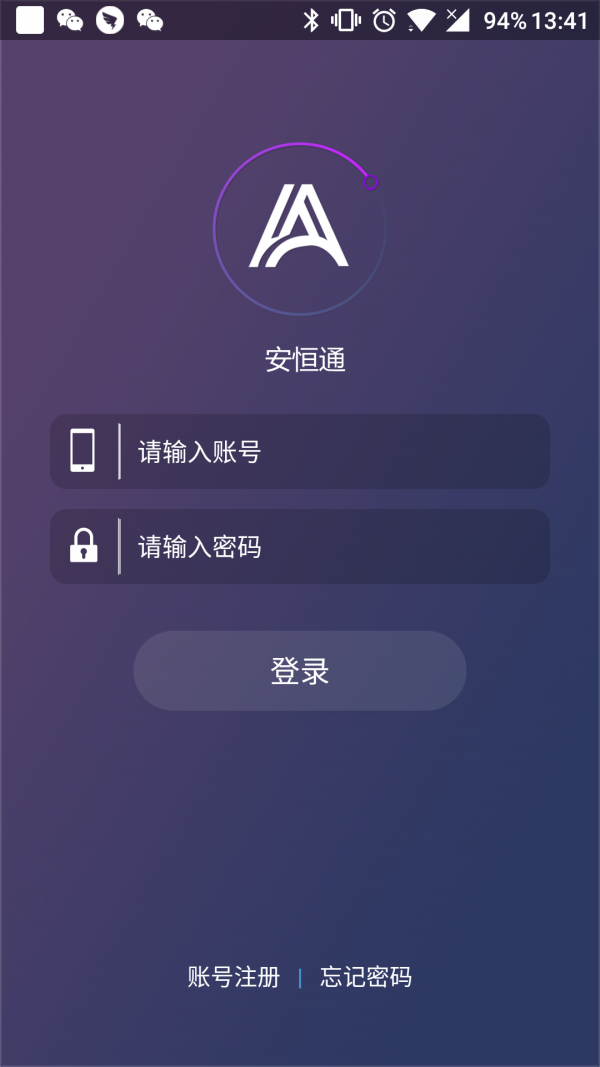Focus the password field 请输入密码
Image resolution: width=600 pixels, height=1067 pixels.
[x=330, y=547]
